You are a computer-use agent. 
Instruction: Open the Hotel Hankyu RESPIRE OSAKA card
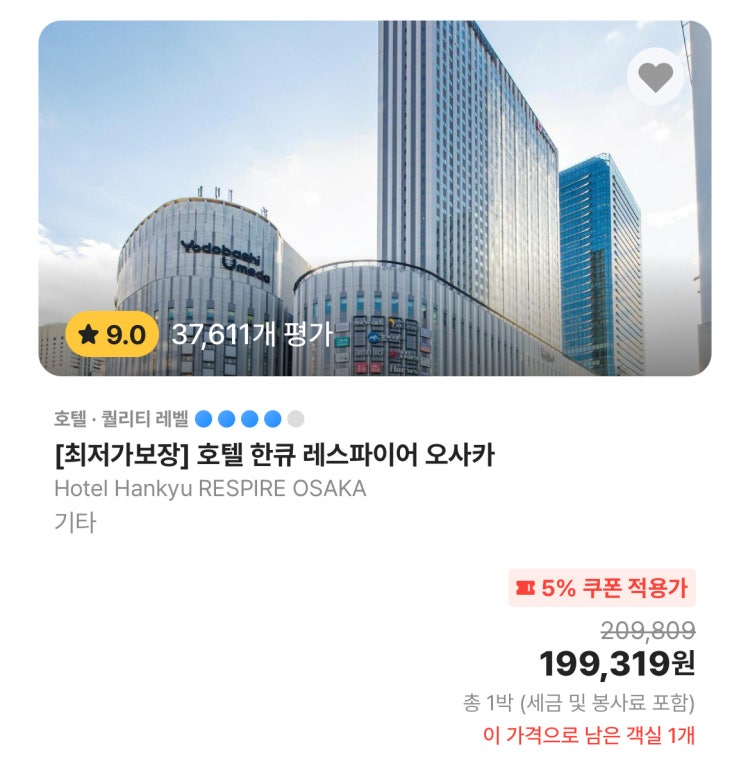pos(275,457)
